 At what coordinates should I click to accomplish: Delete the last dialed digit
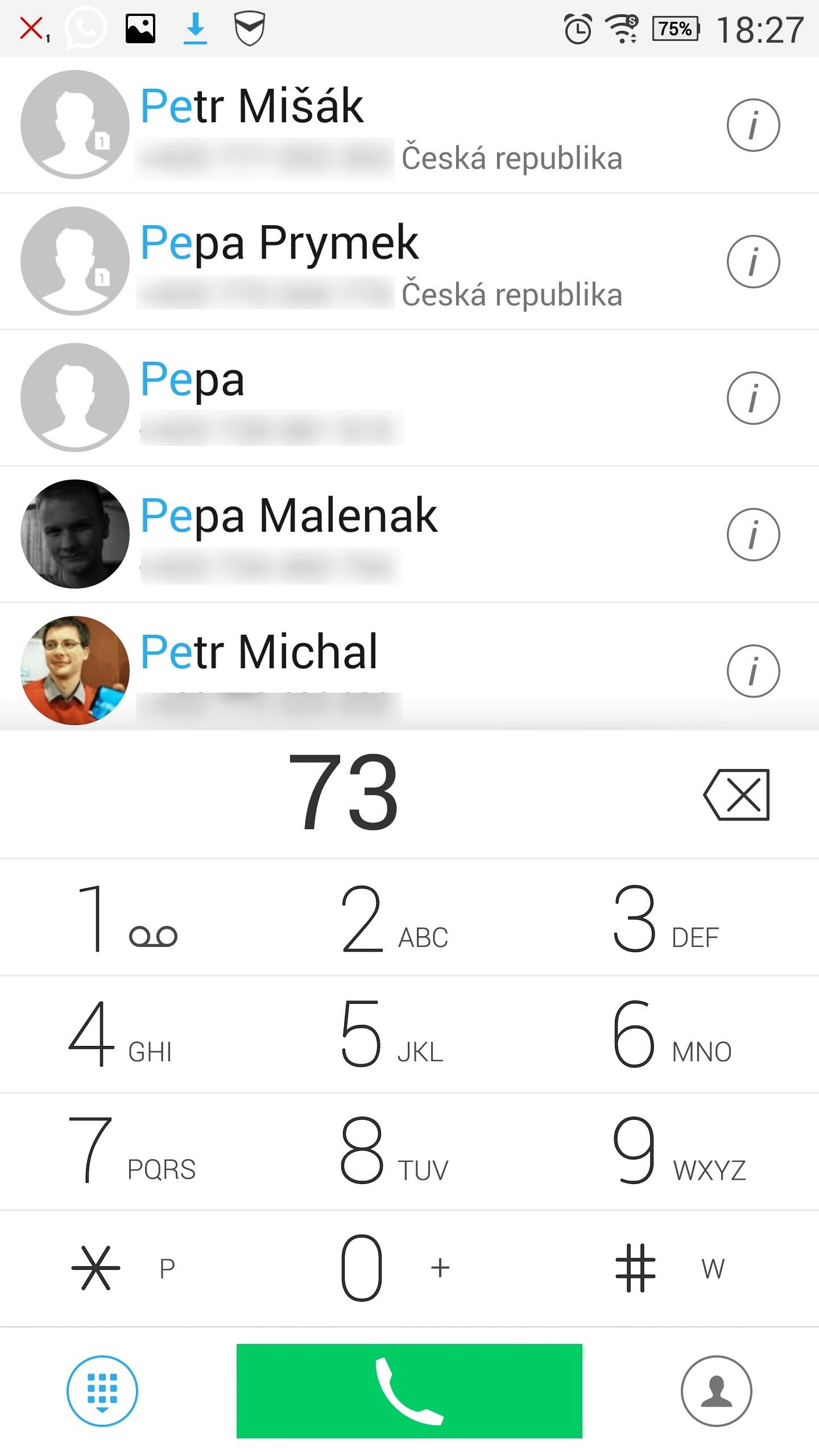click(737, 795)
